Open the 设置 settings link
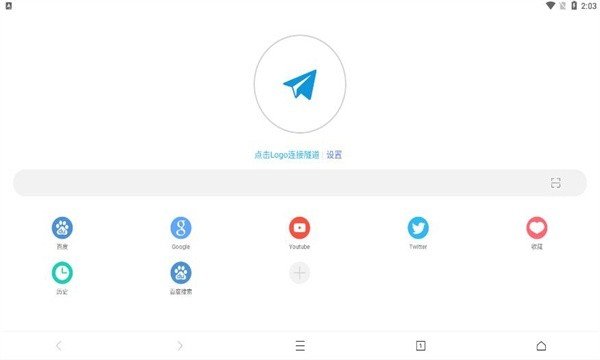600x360 pixels. tap(334, 155)
